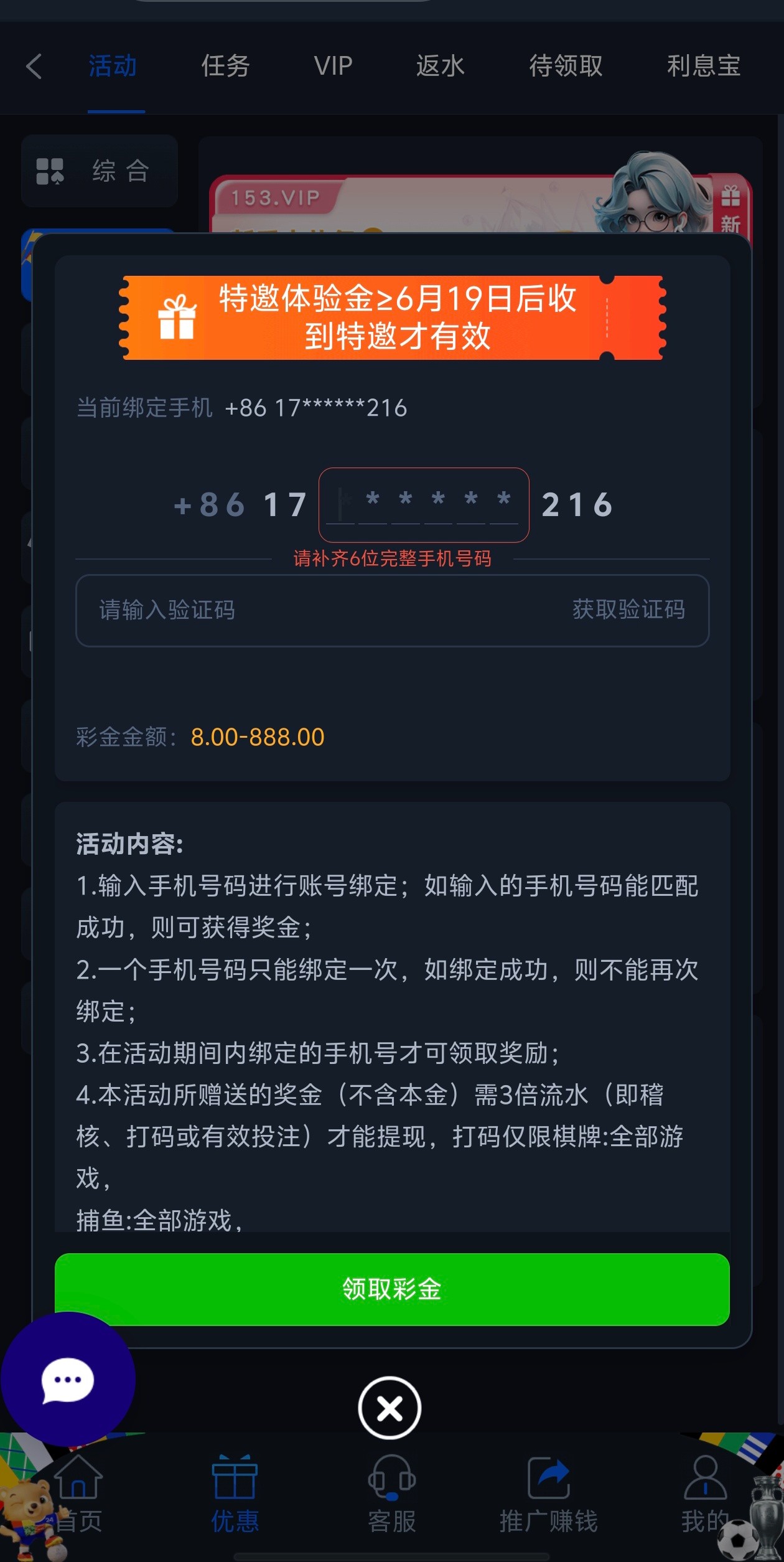Tap the masked phone digits field
784x1562 pixels.
point(423,504)
